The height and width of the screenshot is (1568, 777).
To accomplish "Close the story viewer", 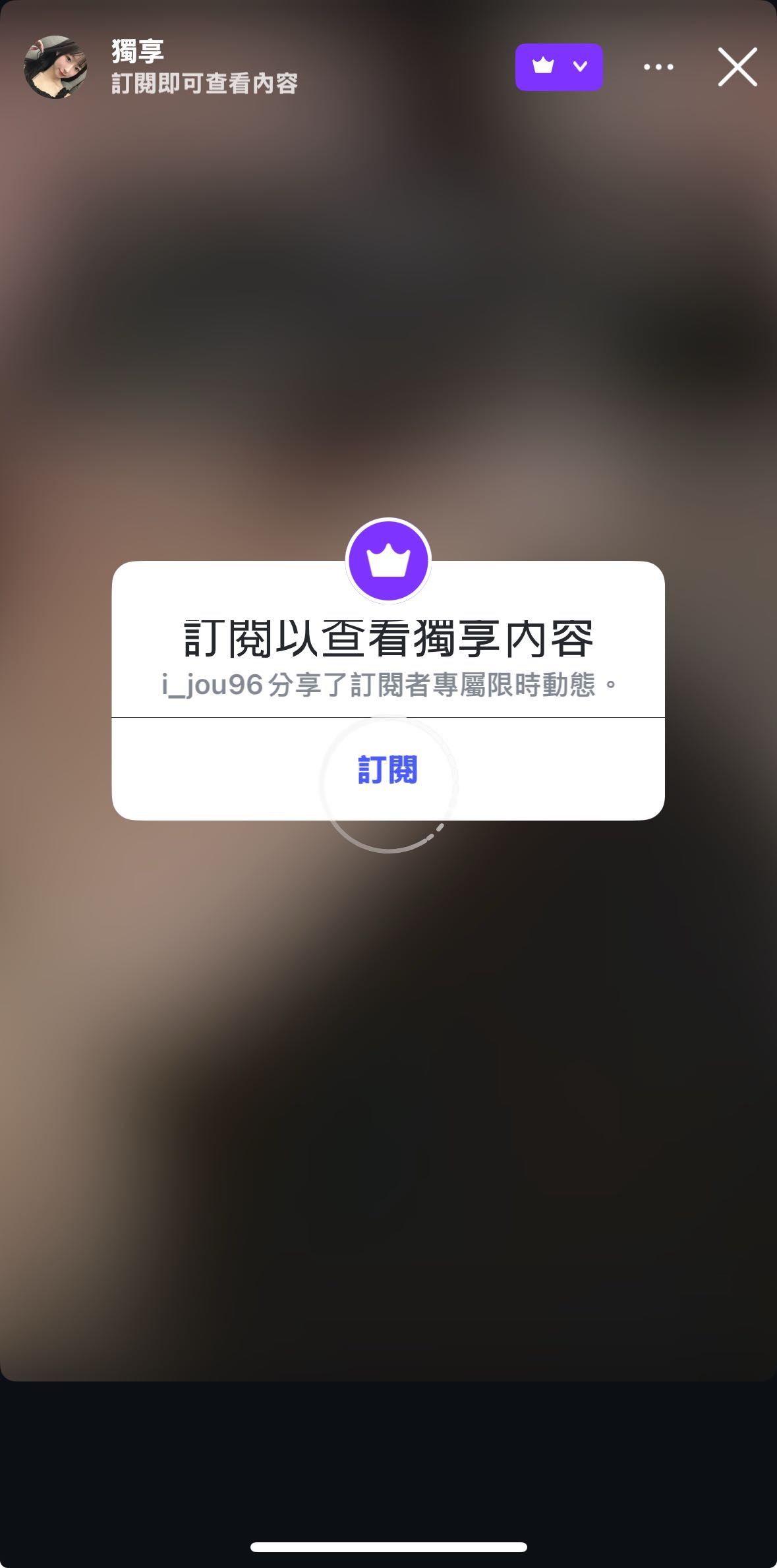I will [x=737, y=67].
